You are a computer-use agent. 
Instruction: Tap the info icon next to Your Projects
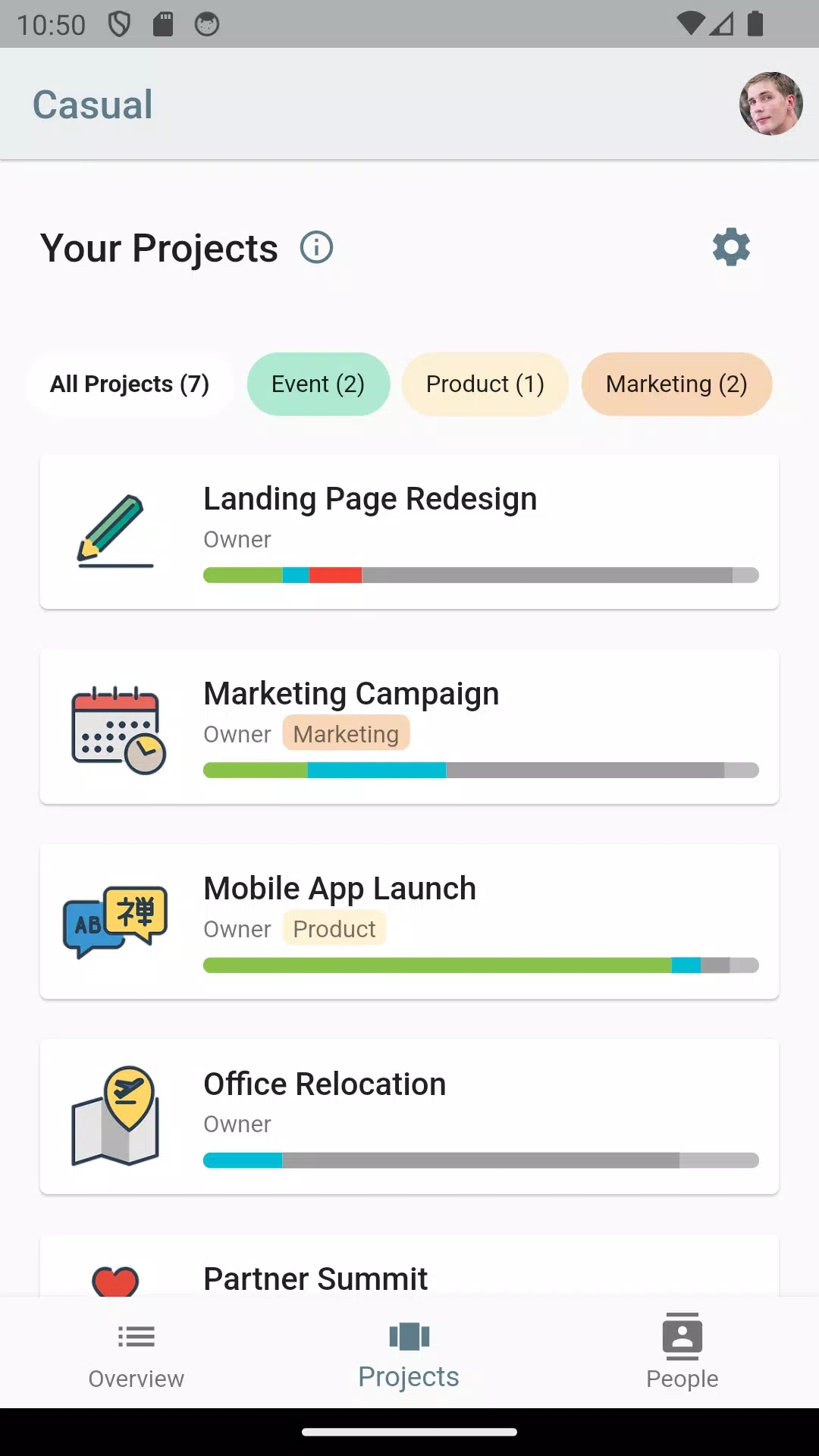tap(316, 247)
